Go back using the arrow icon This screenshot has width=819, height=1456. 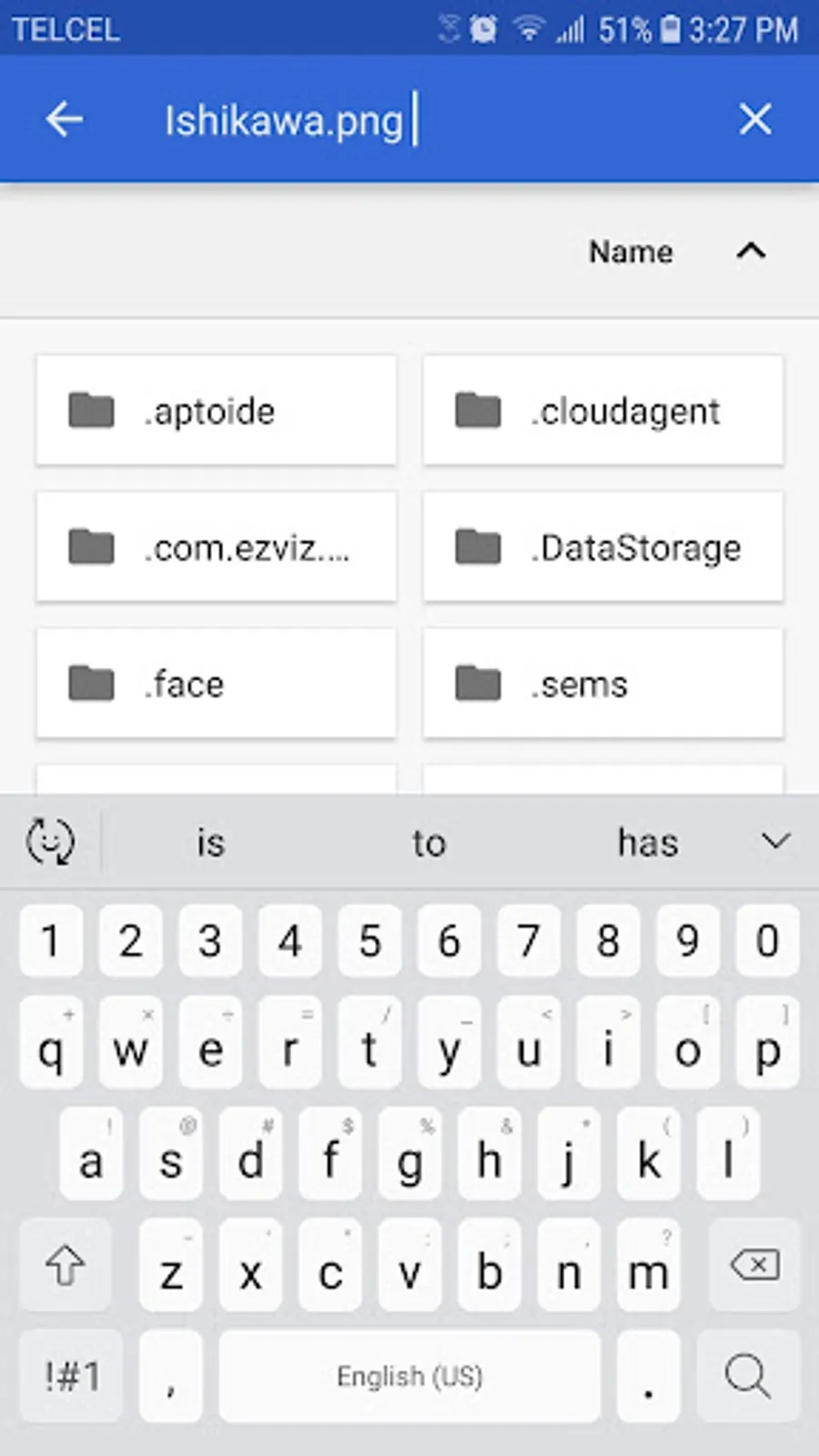click(x=65, y=119)
